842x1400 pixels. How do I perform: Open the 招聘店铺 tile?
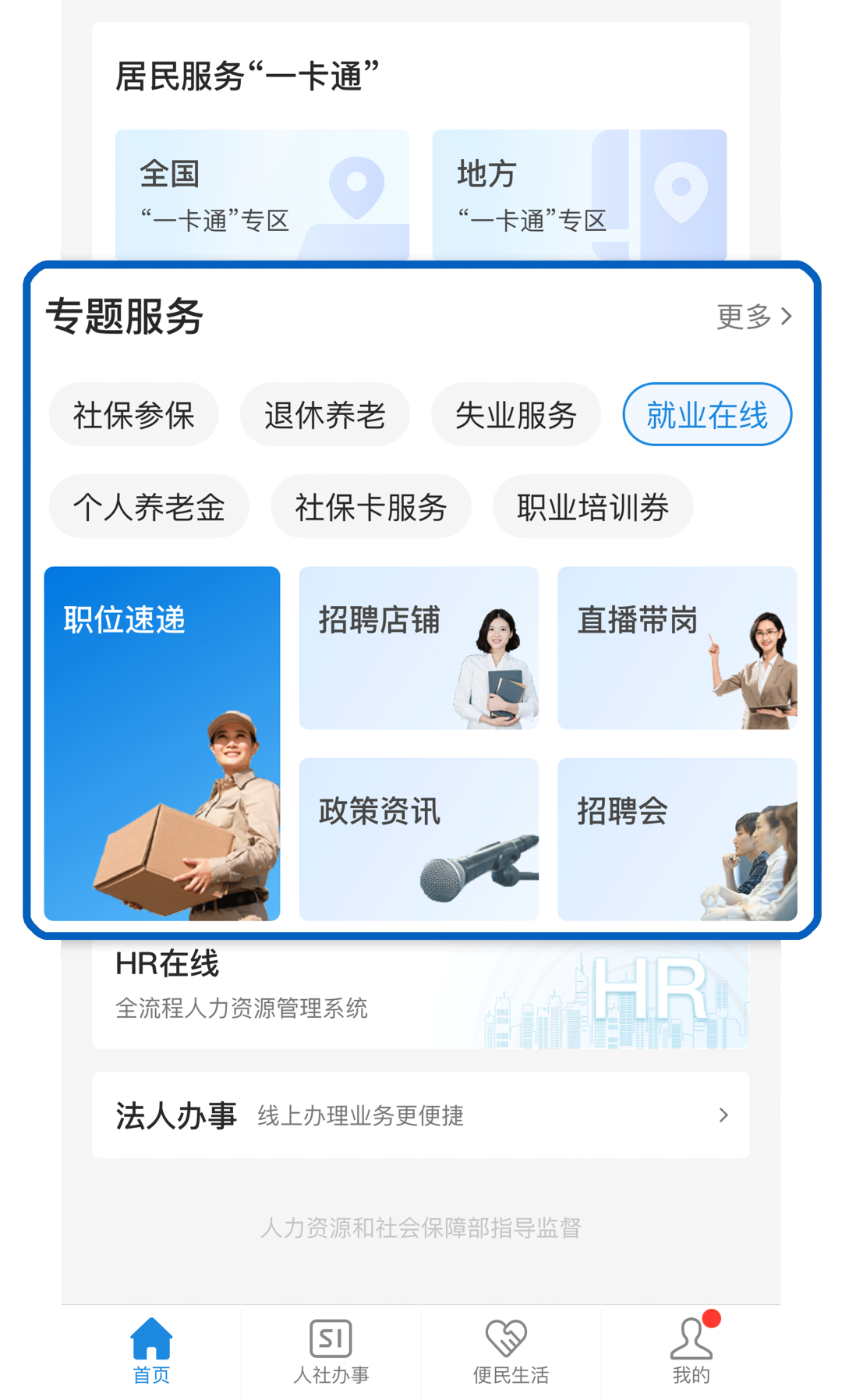coord(419,648)
